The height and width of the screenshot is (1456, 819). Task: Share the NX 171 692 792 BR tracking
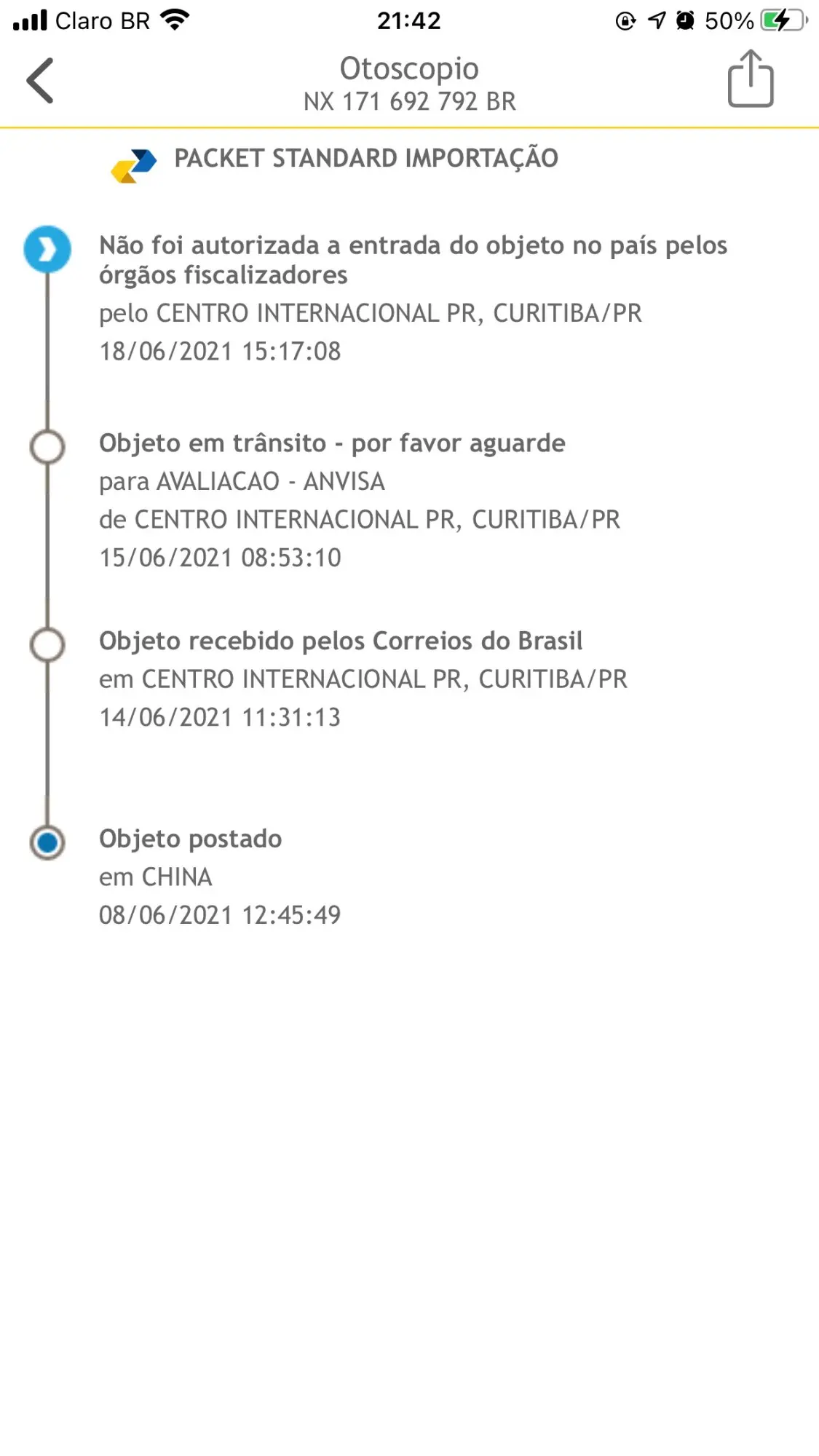click(750, 79)
